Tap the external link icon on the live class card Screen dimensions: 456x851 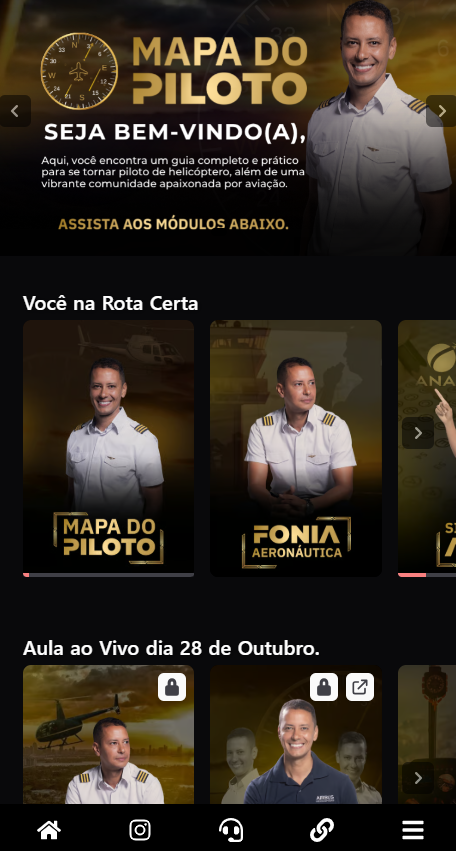(x=360, y=687)
